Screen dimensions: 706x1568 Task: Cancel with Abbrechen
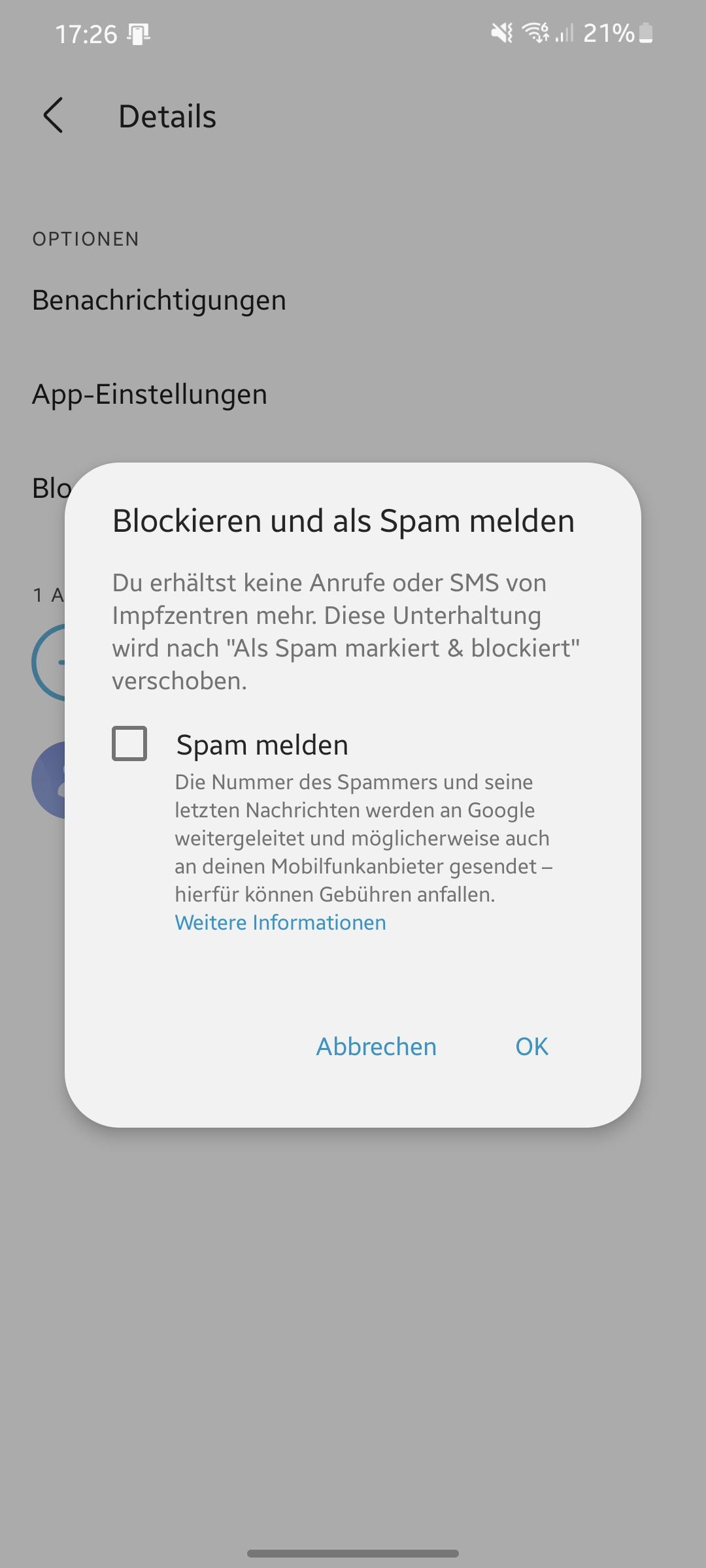pyautogui.click(x=377, y=1047)
